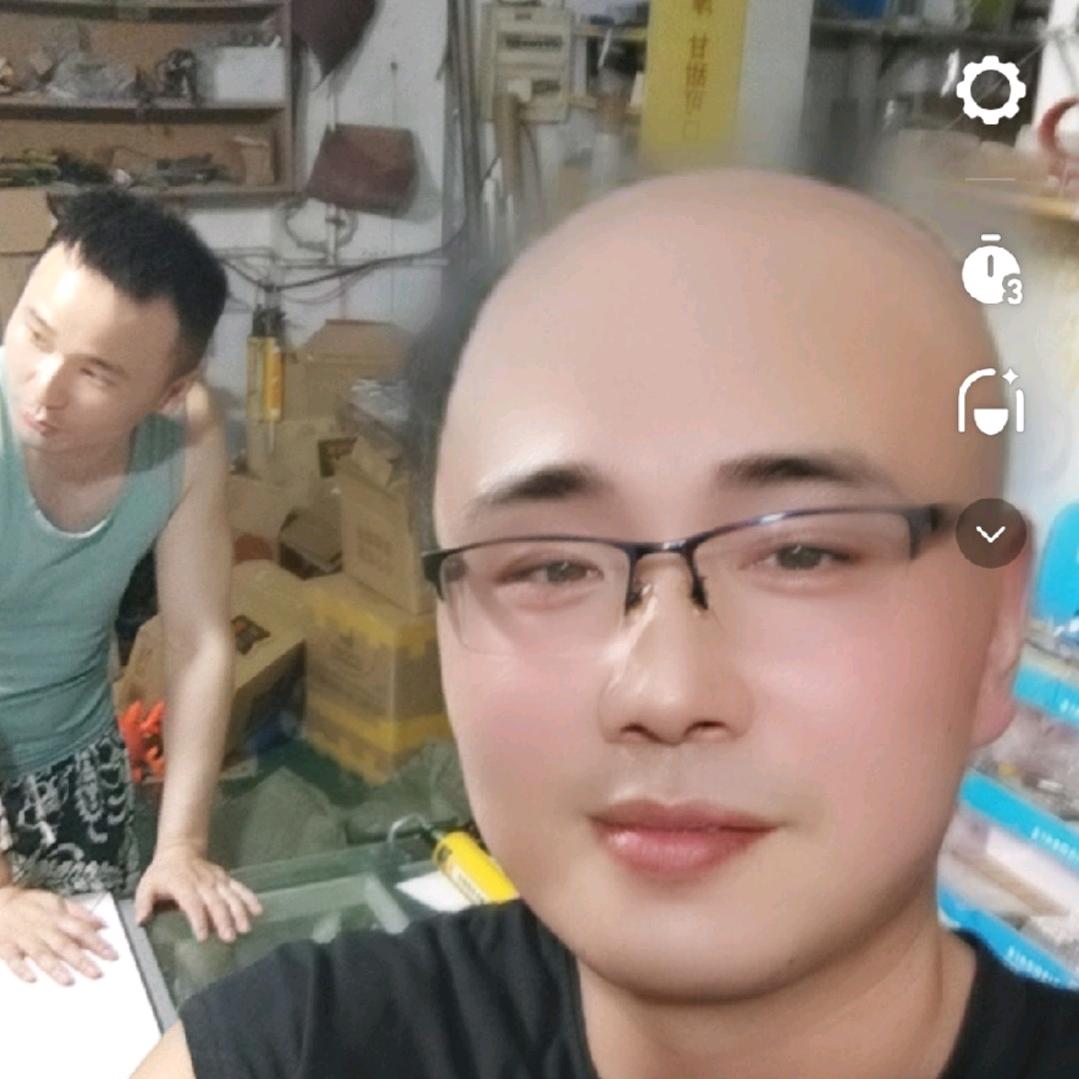Collapse the side tools with the chevron
This screenshot has width=1079, height=1079.
pos(990,533)
